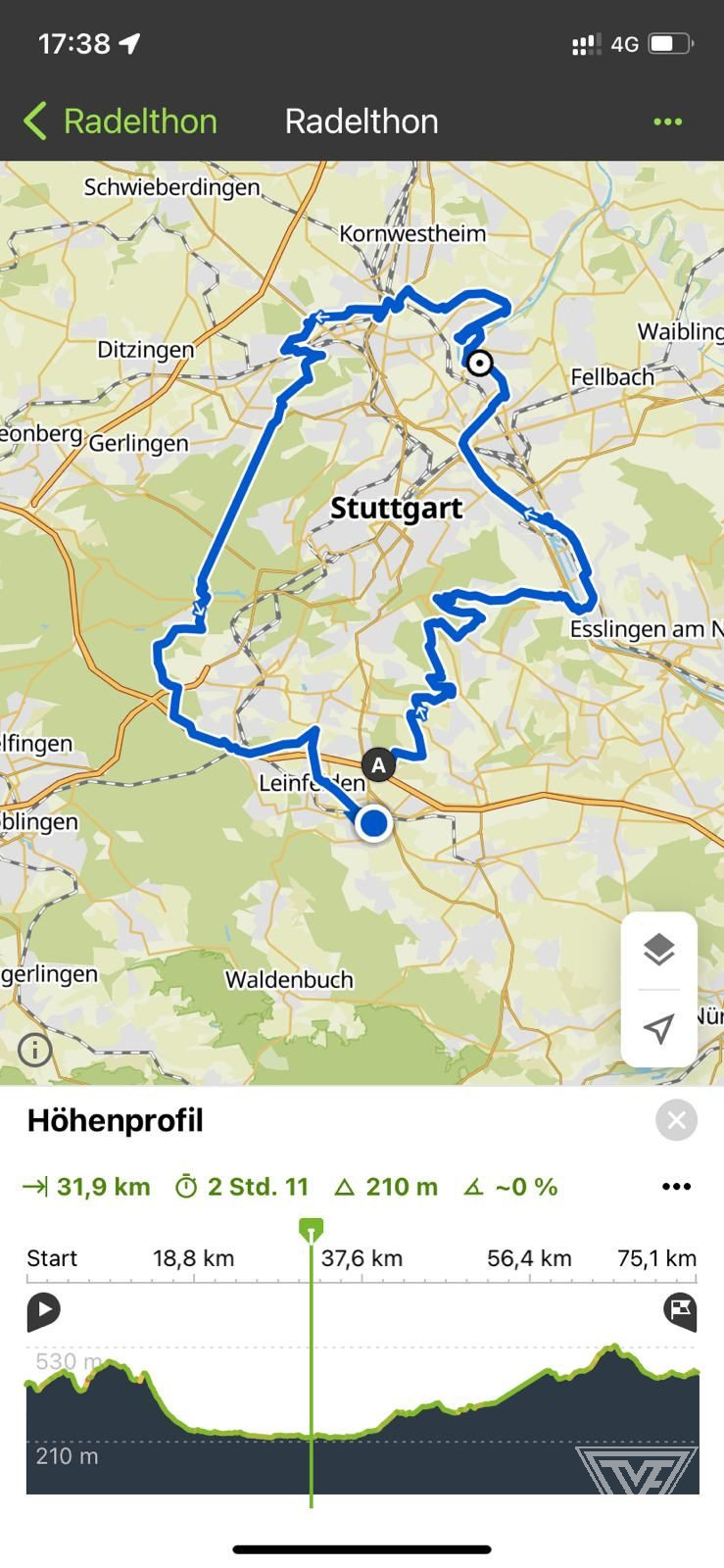Jump to the route start marker

(43, 1310)
